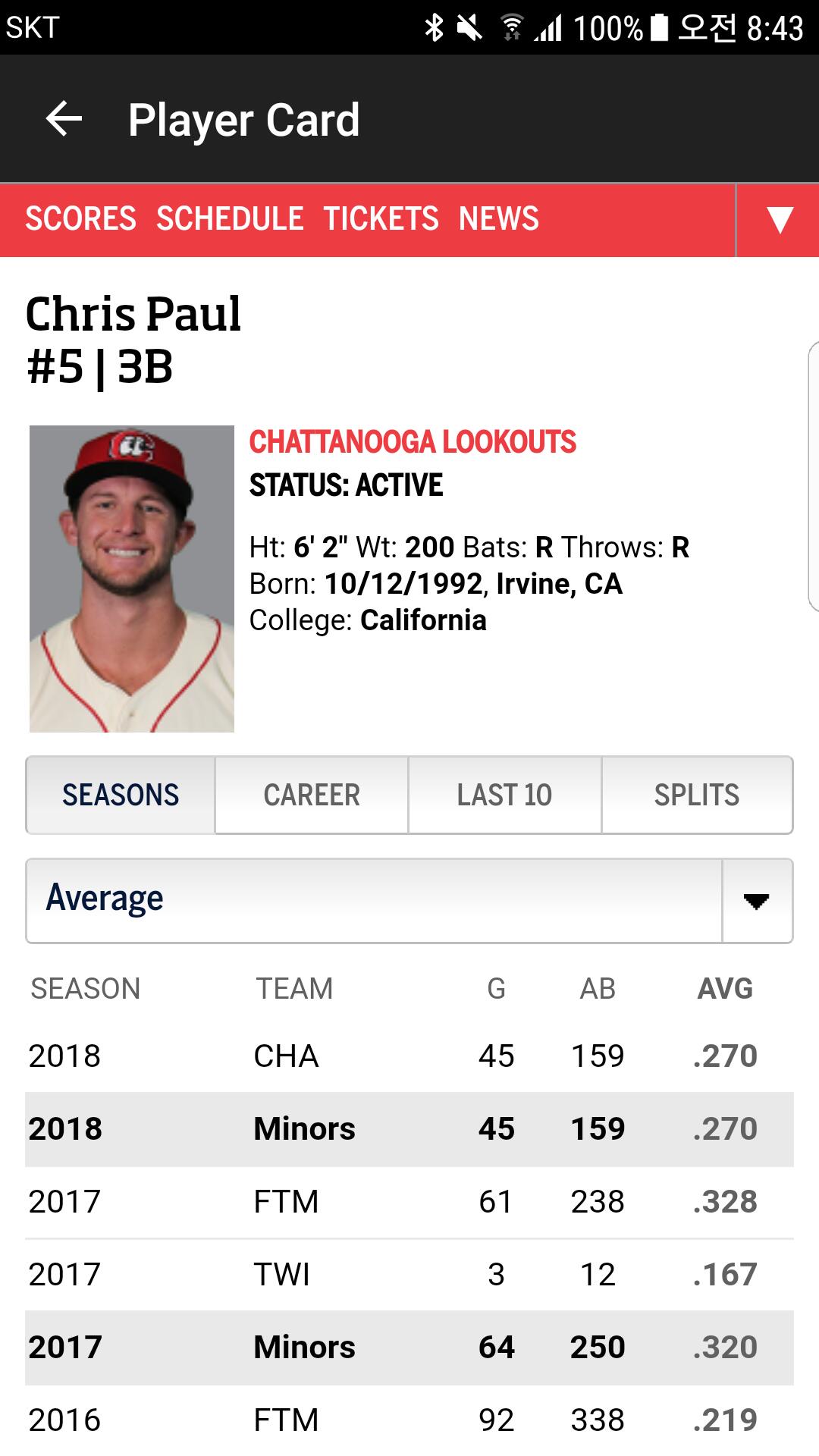Open the Chattanooga Lookouts team link
The width and height of the screenshot is (819, 1456).
tap(413, 442)
